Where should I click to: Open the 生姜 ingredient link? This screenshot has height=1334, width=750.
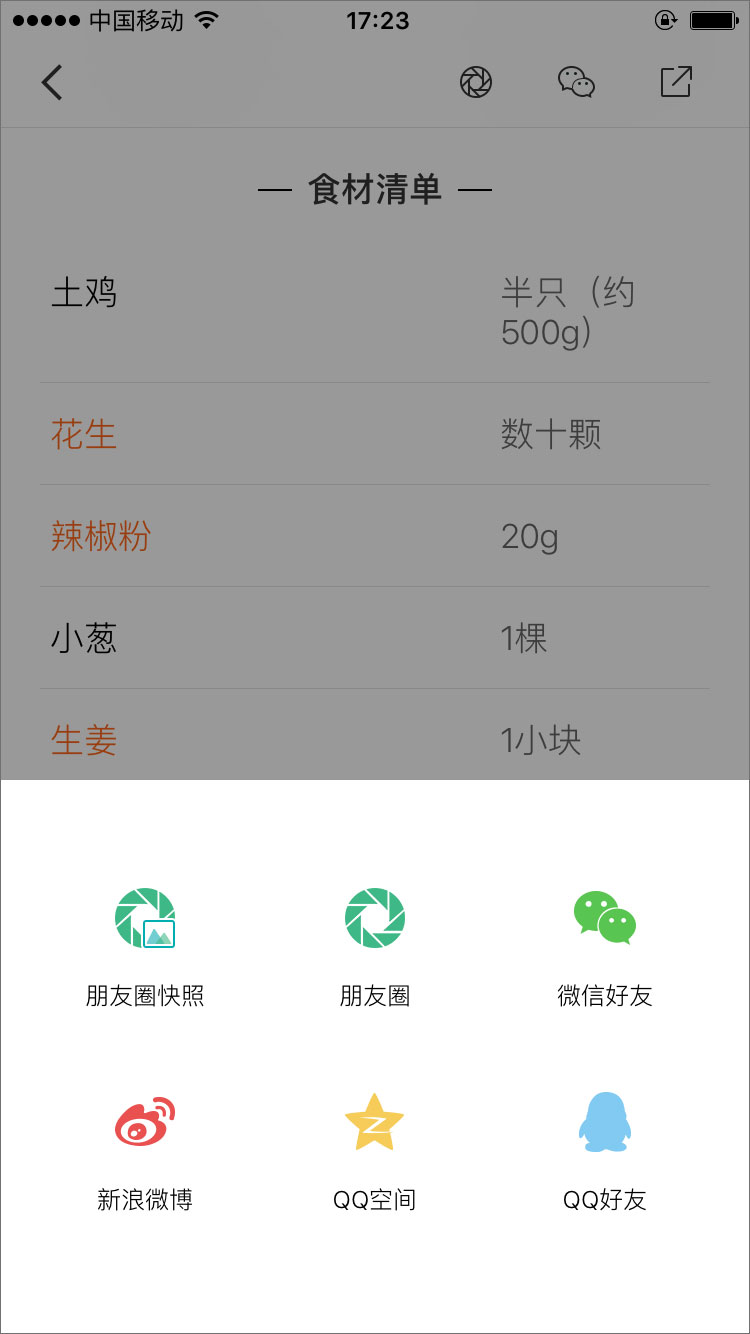[x=84, y=741]
